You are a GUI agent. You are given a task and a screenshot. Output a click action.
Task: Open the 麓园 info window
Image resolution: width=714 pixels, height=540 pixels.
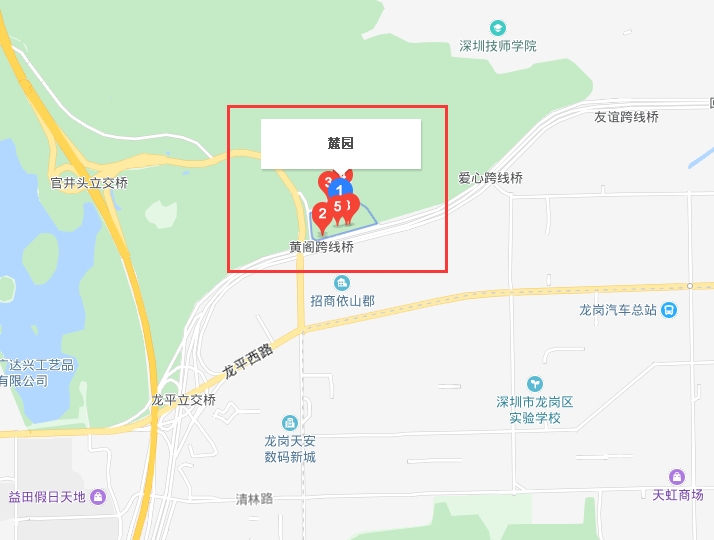click(341, 144)
